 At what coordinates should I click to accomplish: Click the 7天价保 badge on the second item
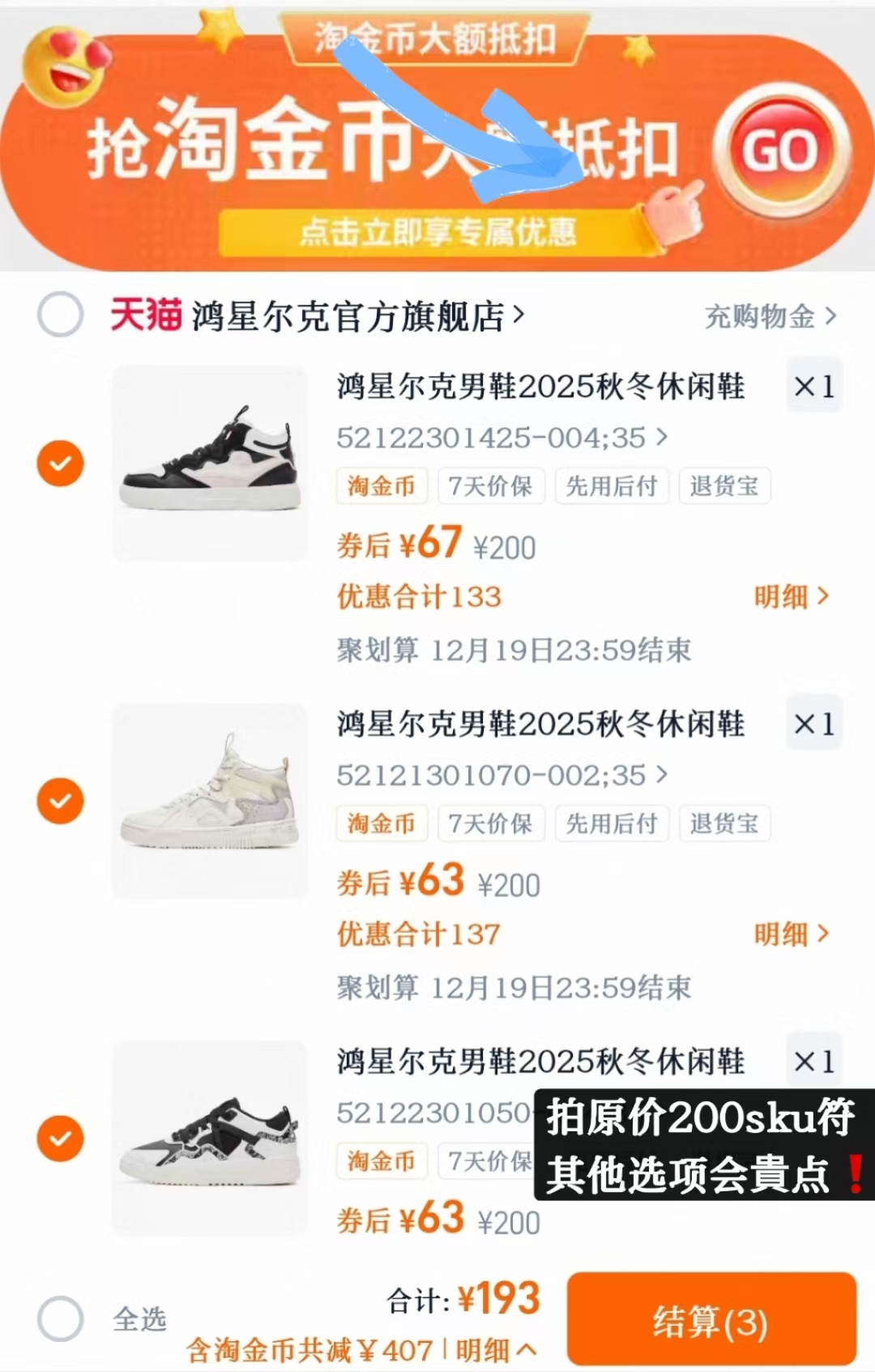point(491,823)
